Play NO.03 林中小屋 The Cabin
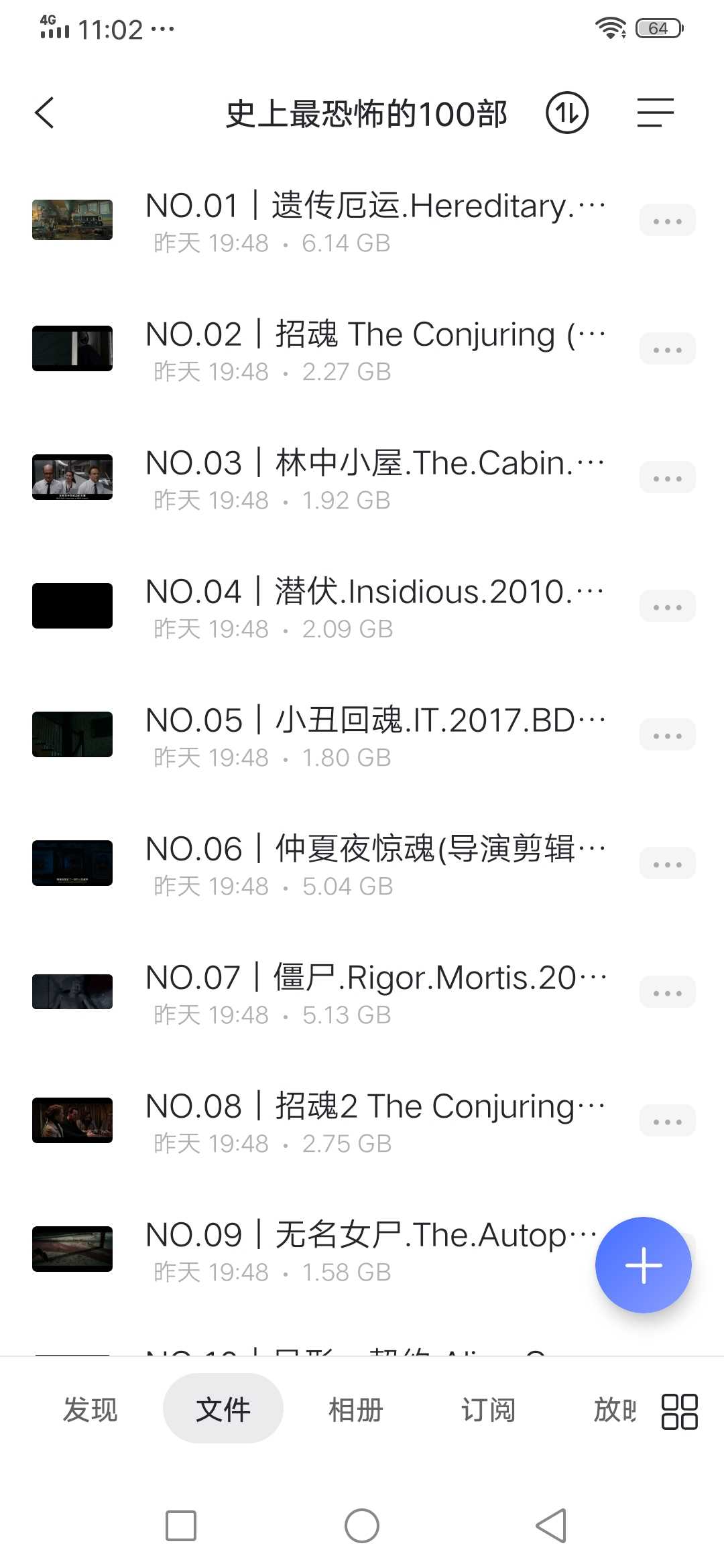Viewport: 724px width, 1568px height. [x=362, y=478]
